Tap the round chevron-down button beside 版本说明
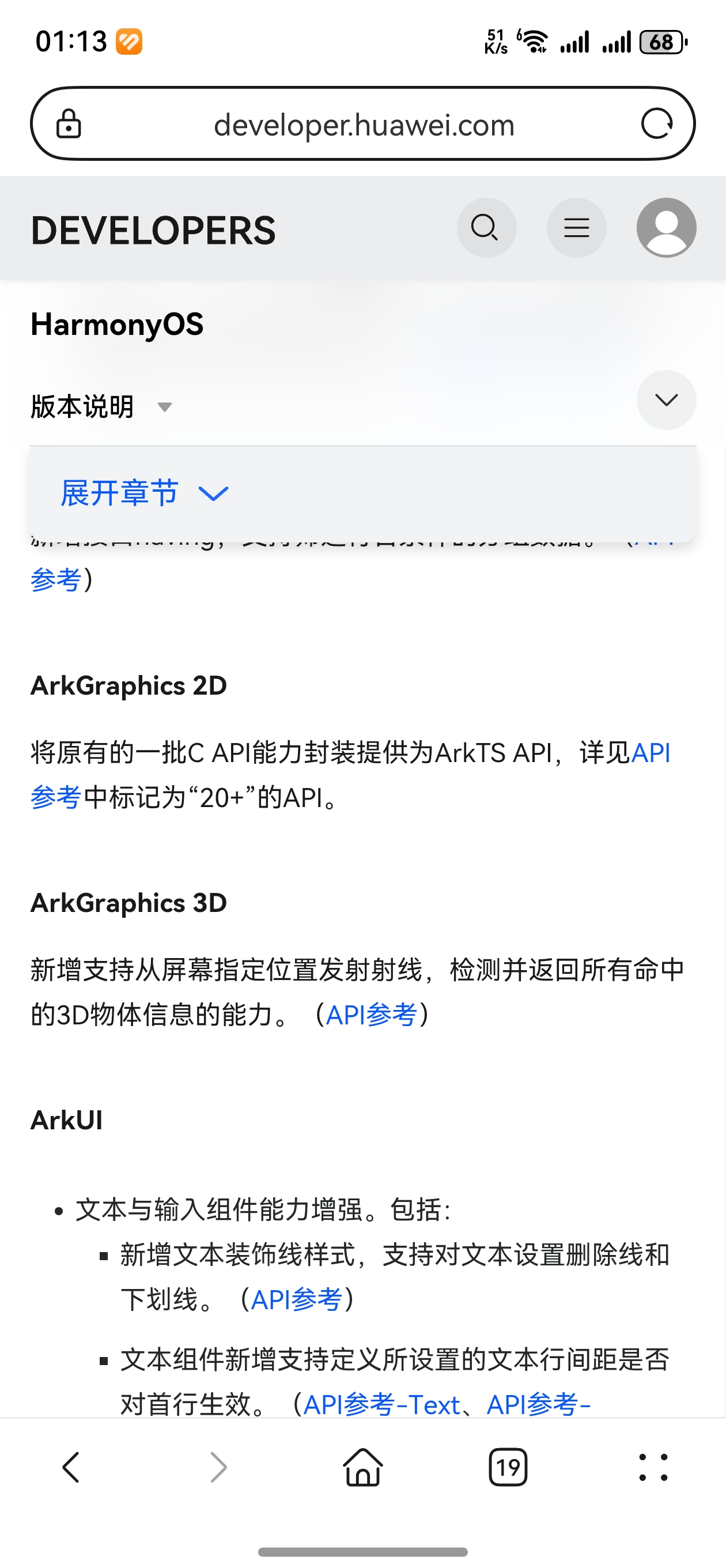 665,400
